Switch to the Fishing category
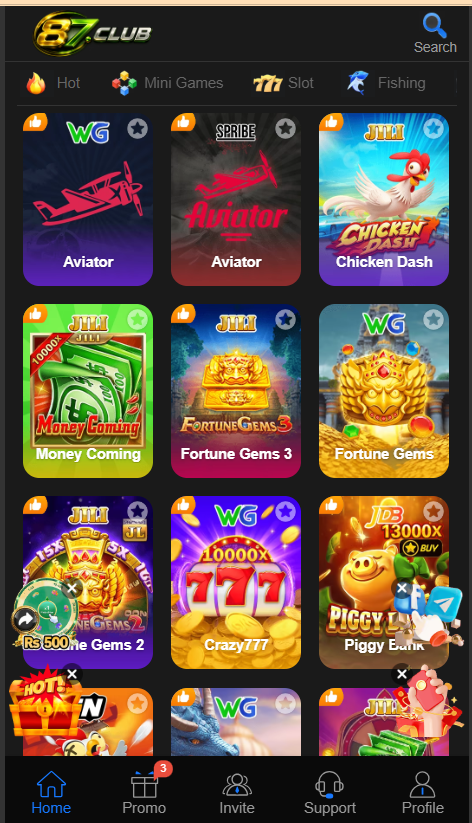 point(386,83)
